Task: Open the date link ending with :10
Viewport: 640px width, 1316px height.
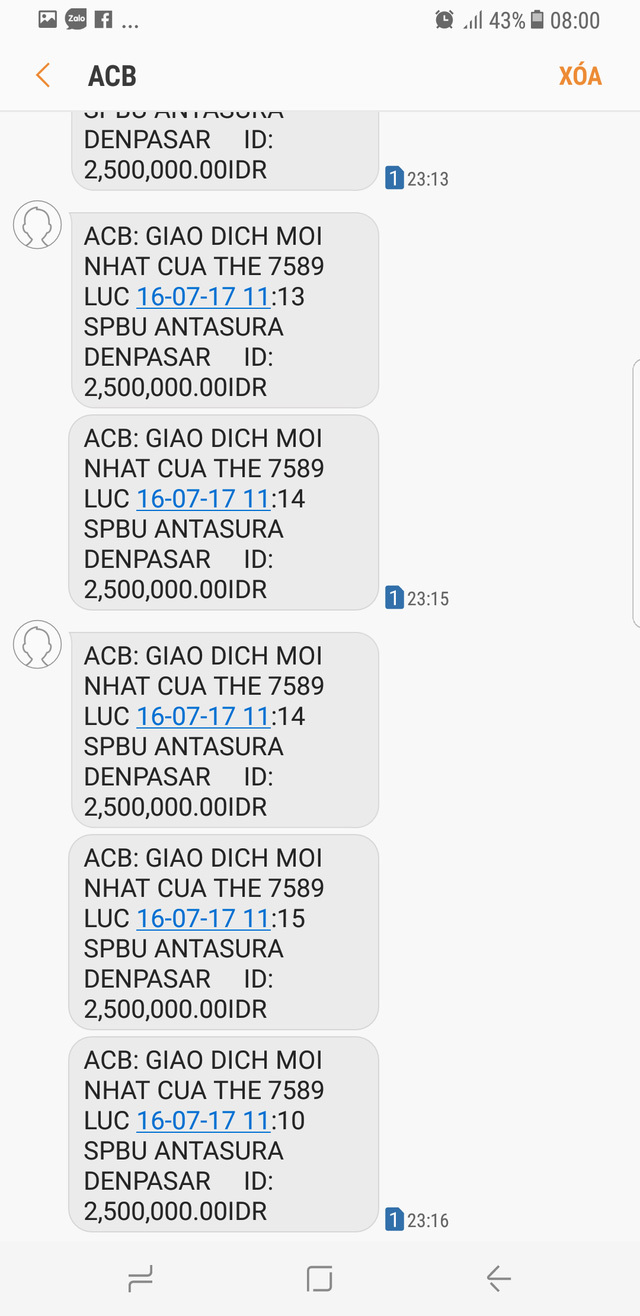Action: point(203,1120)
